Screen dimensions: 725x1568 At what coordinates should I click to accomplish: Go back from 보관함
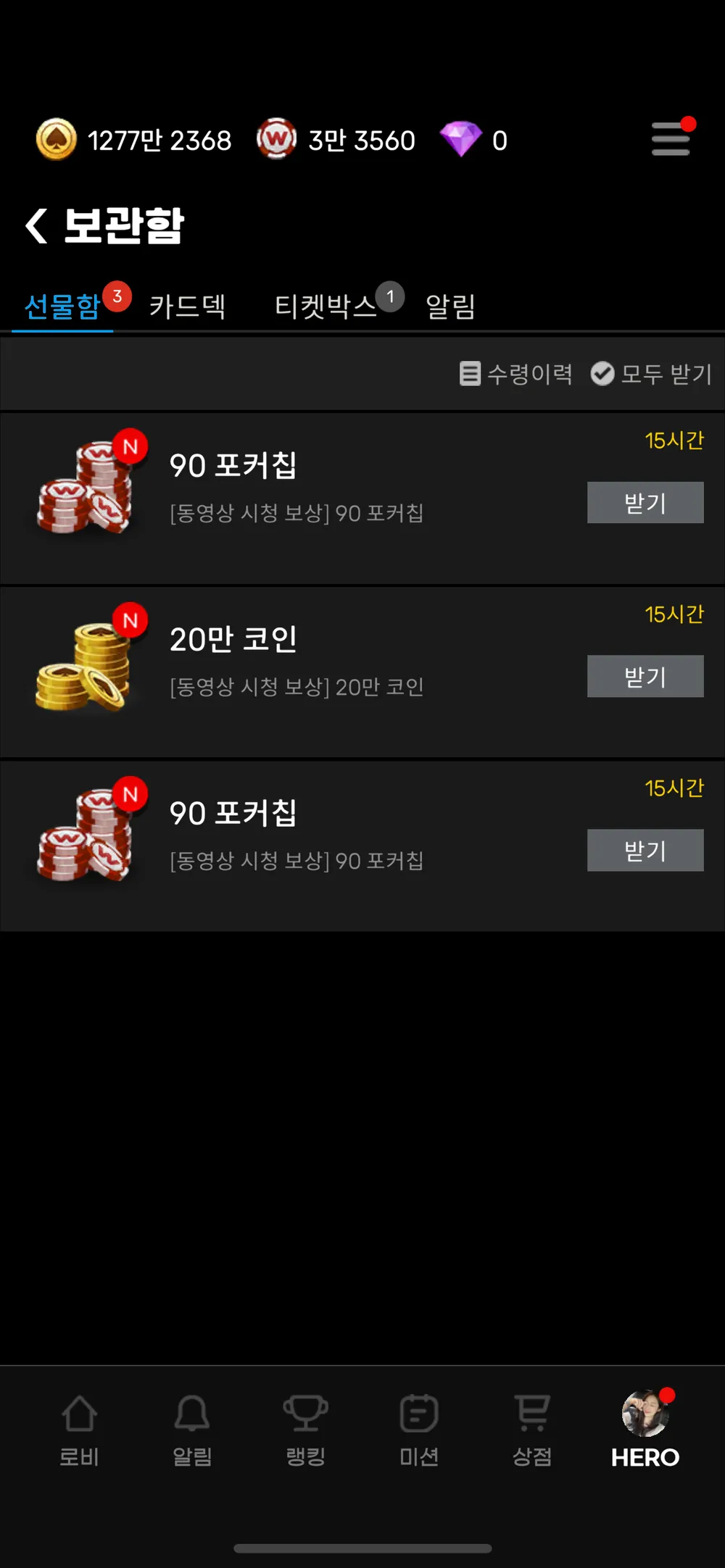click(36, 226)
